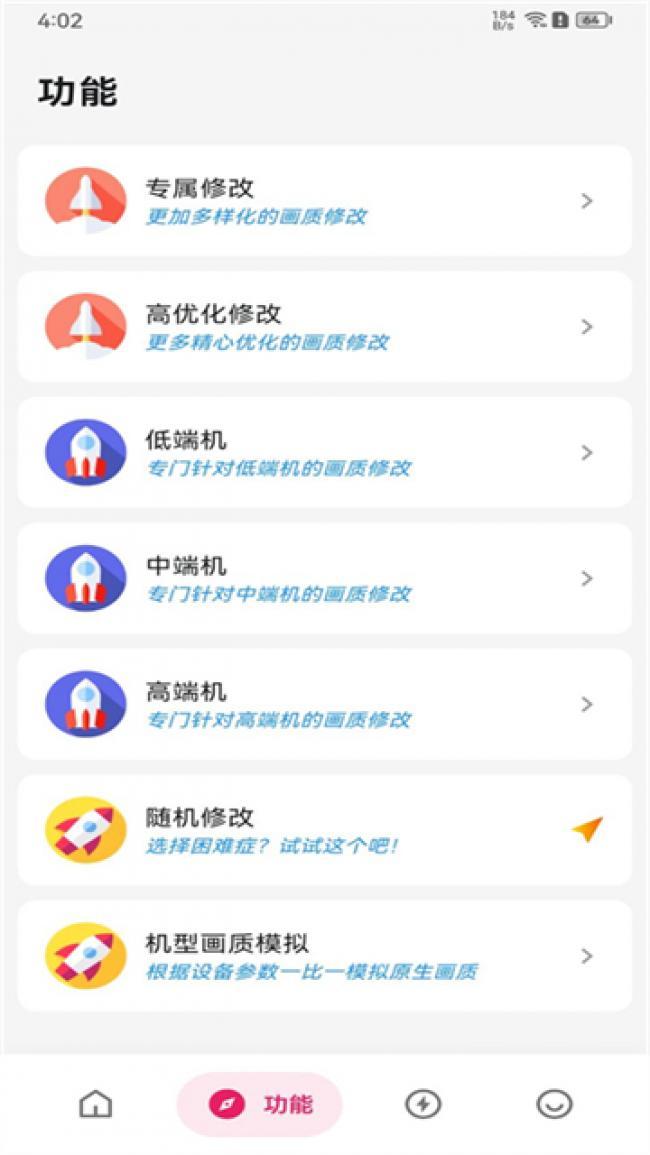650x1155 pixels.
Task: Try the 随机修改 option
Action: [x=324, y=830]
